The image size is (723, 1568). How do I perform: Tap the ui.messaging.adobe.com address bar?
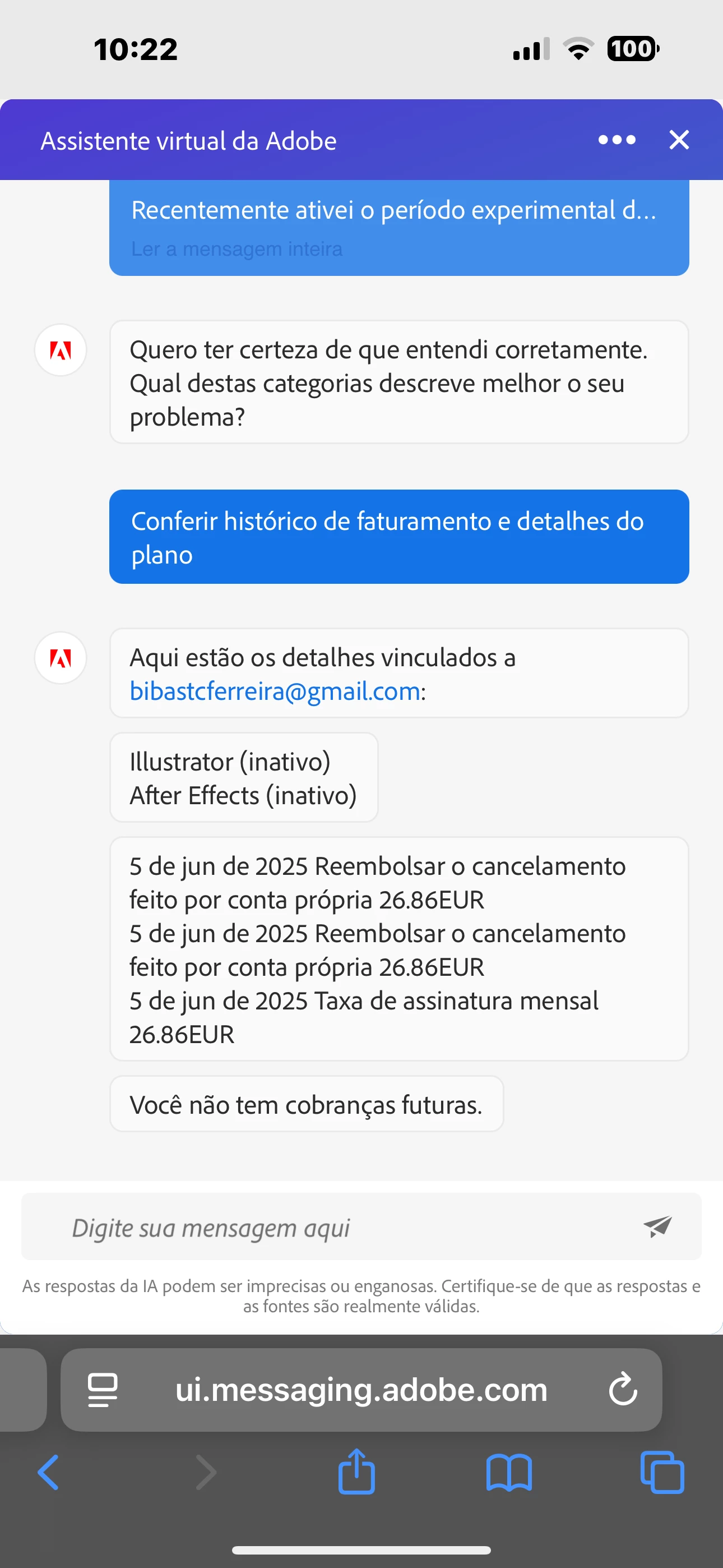pos(361,1390)
